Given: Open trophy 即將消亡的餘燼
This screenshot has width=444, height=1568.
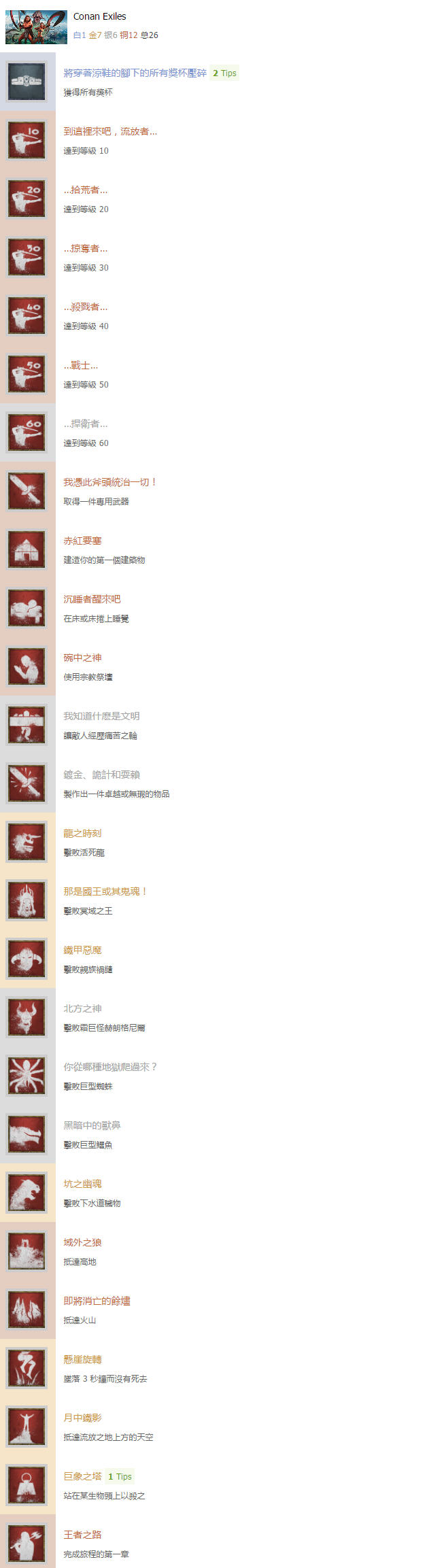Looking at the screenshot, I should 97,1301.
